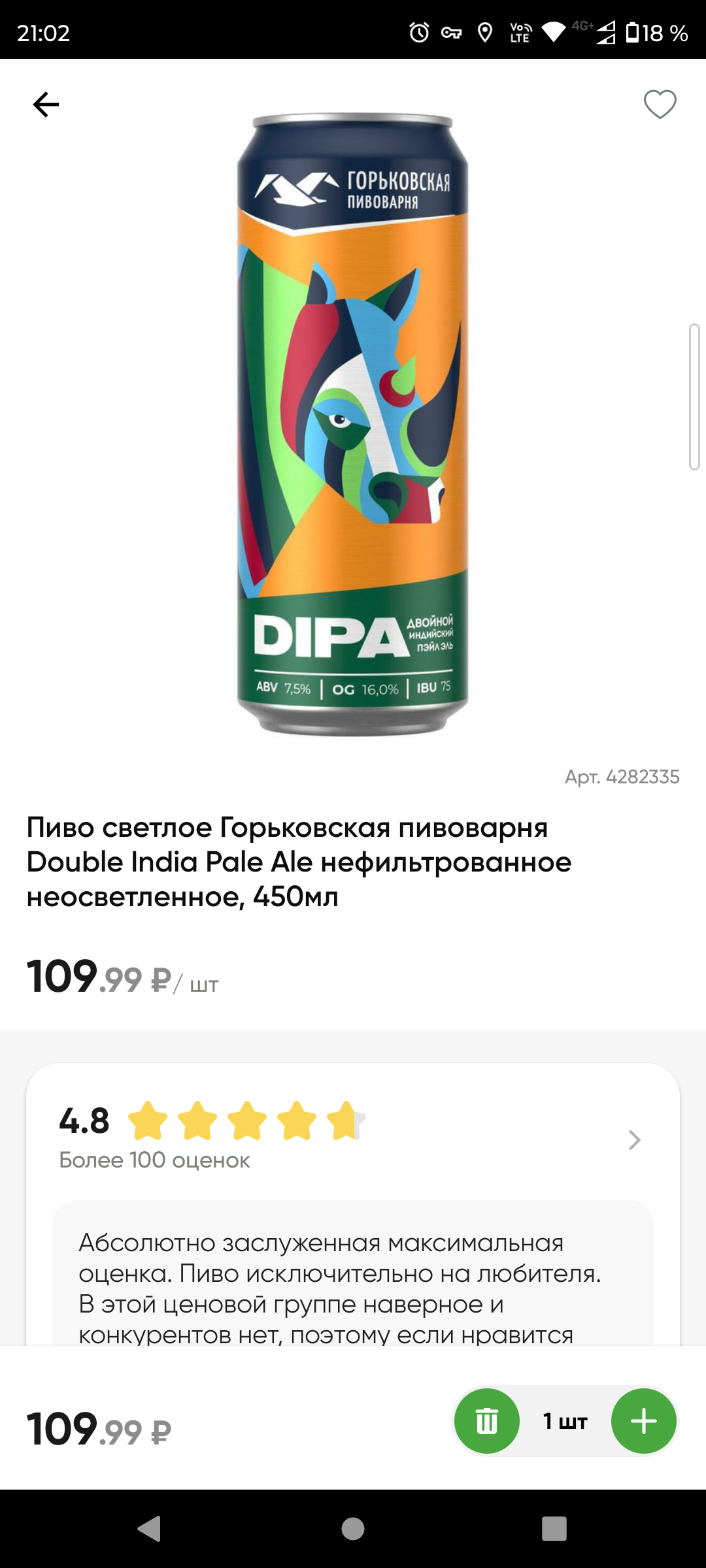Viewport: 706px width, 1568px height.
Task: Add this beer to favorites
Action: [x=660, y=105]
